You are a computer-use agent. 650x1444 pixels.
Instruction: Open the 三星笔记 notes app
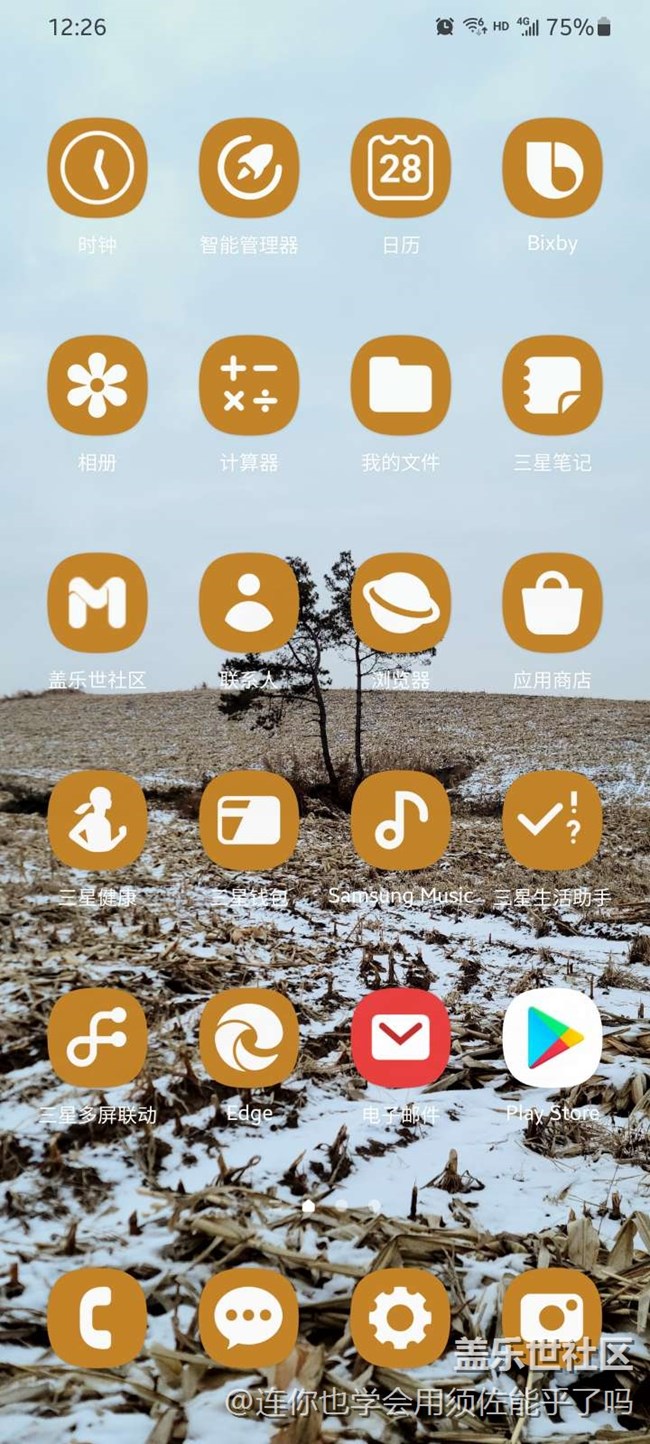(x=552, y=385)
